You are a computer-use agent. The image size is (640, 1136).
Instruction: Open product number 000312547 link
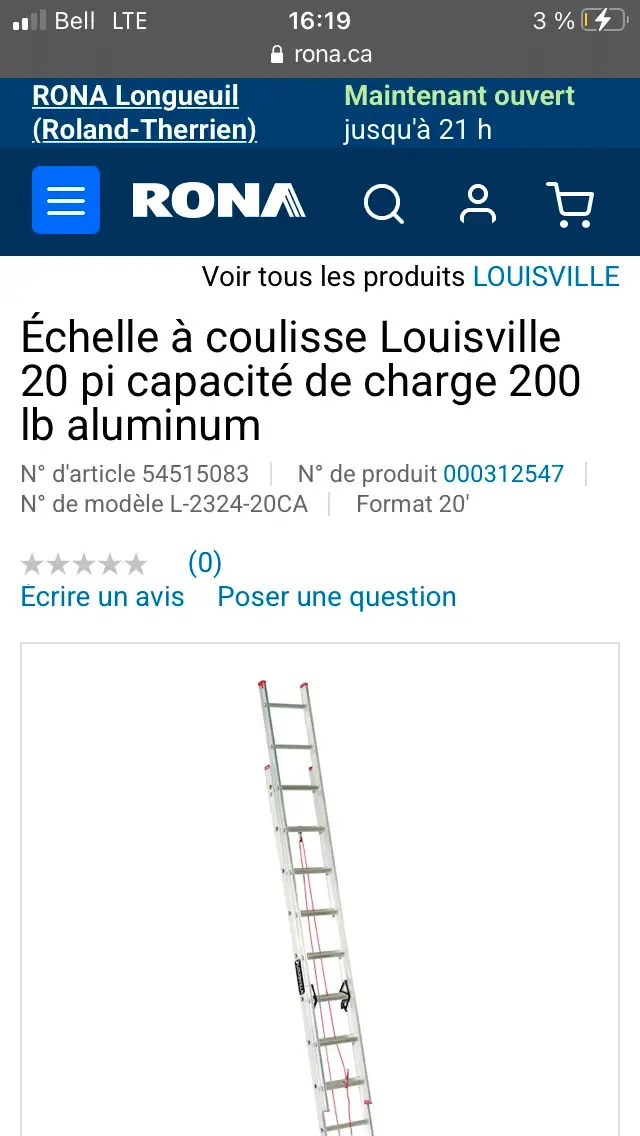503,474
